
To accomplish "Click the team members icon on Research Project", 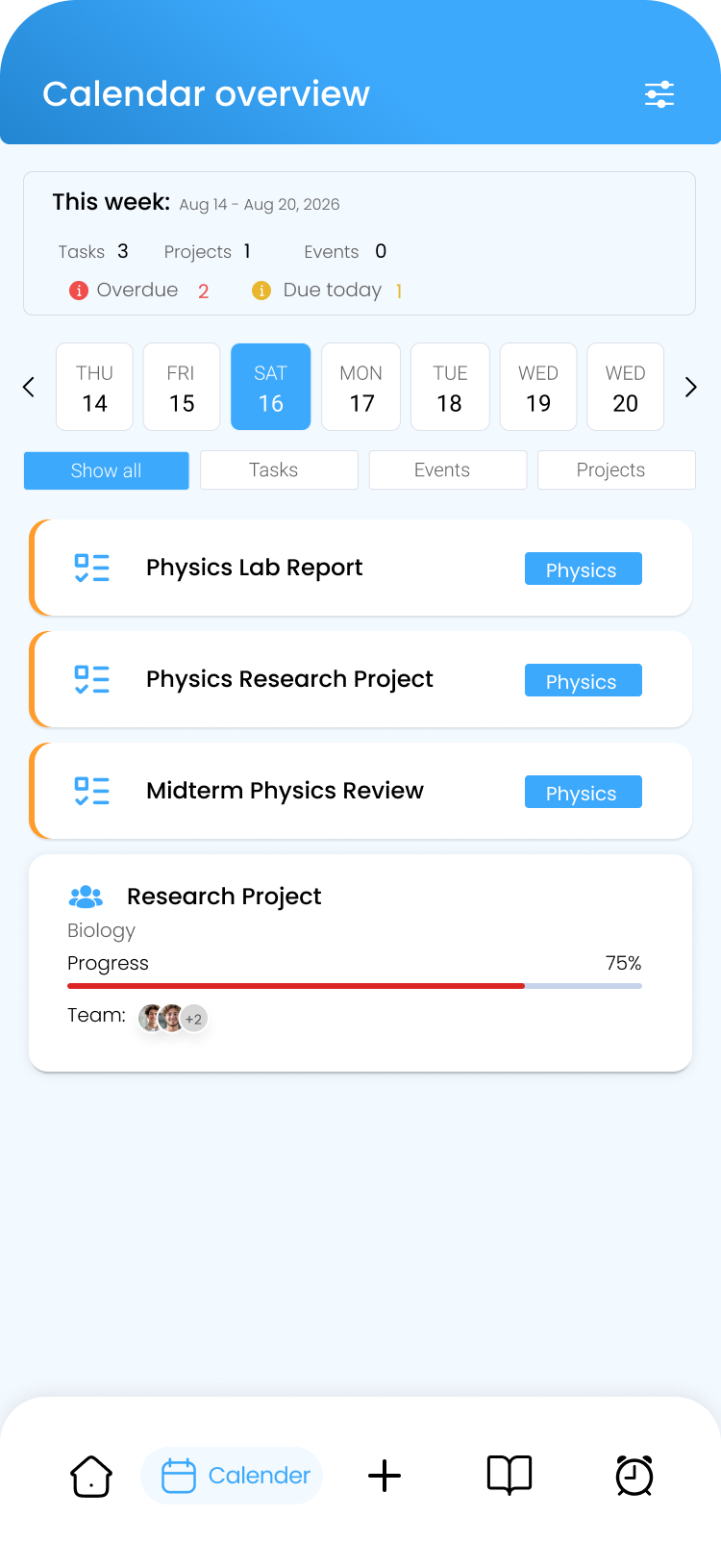I will coord(87,896).
